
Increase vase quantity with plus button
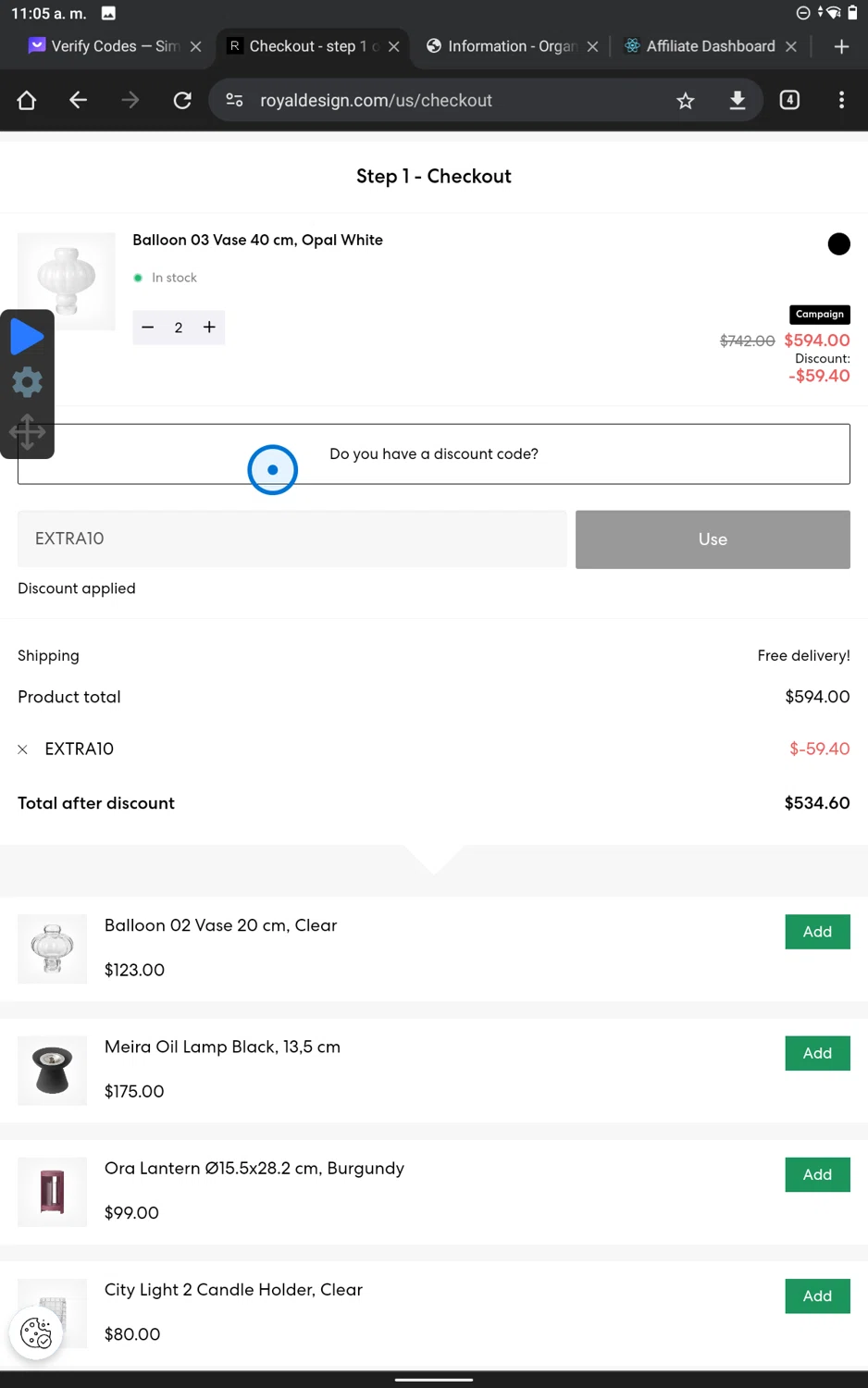click(x=209, y=328)
